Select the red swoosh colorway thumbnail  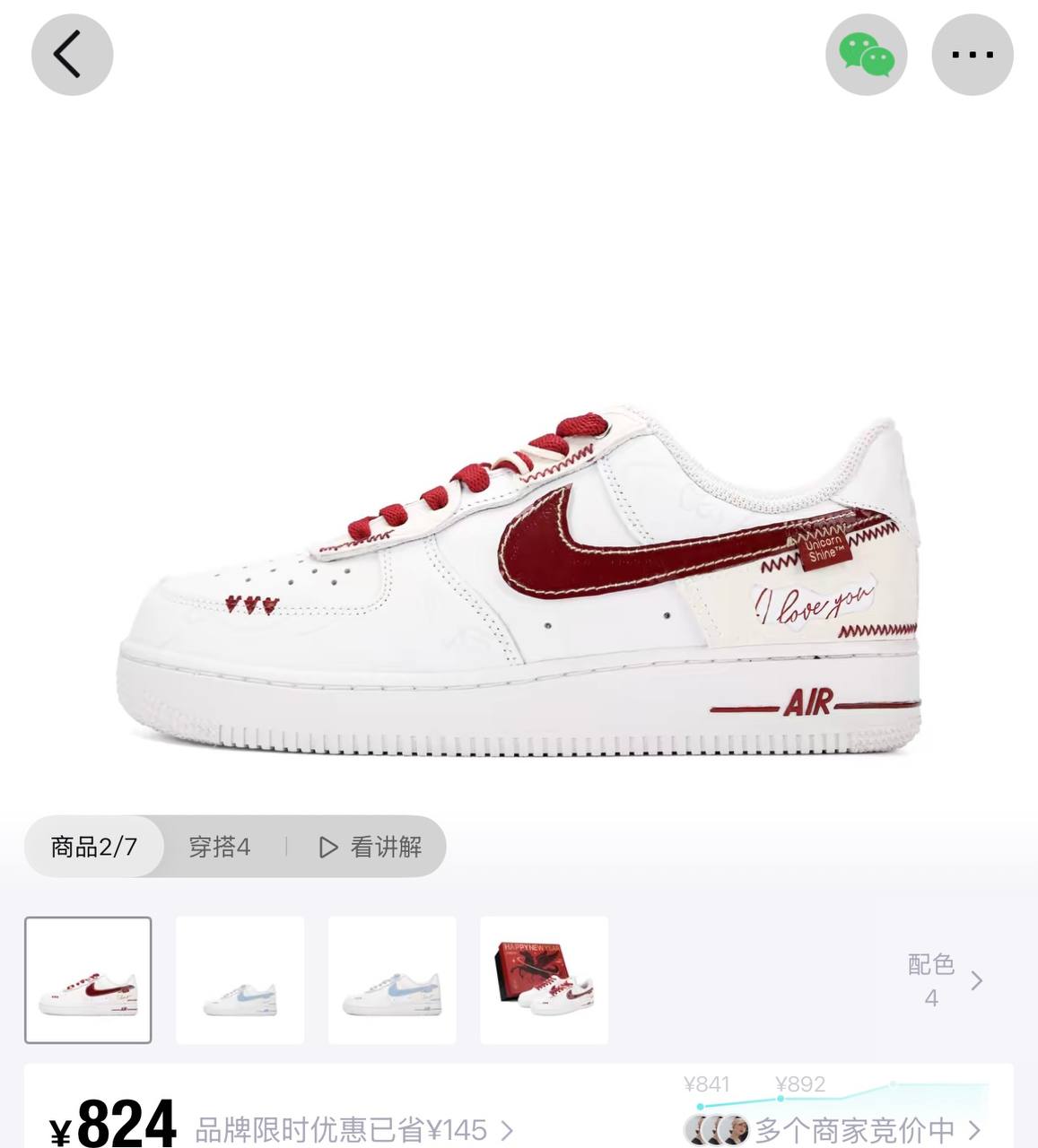coord(88,980)
